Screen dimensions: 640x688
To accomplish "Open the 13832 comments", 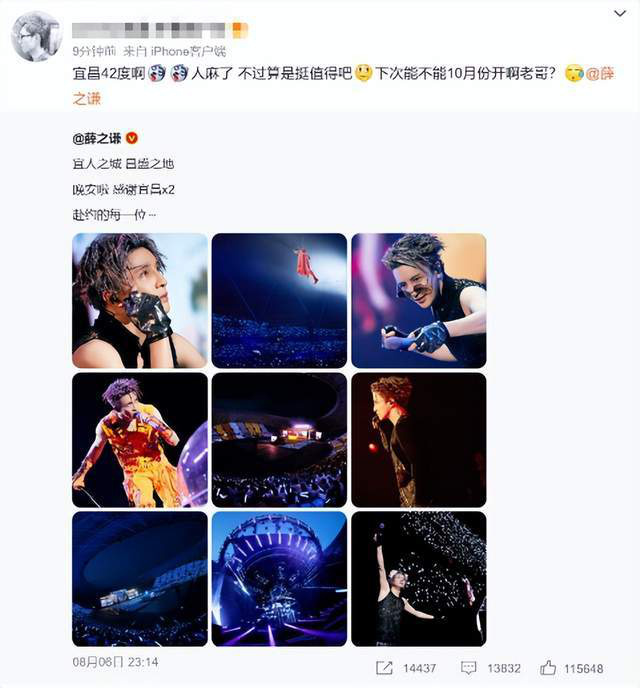I will coord(491,668).
